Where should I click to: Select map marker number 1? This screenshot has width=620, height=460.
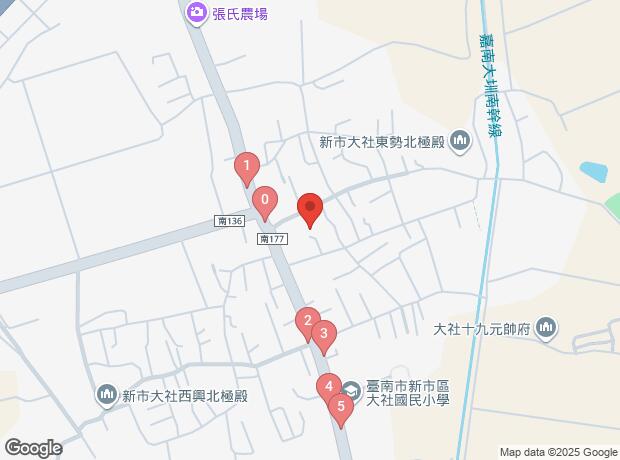pos(246,168)
